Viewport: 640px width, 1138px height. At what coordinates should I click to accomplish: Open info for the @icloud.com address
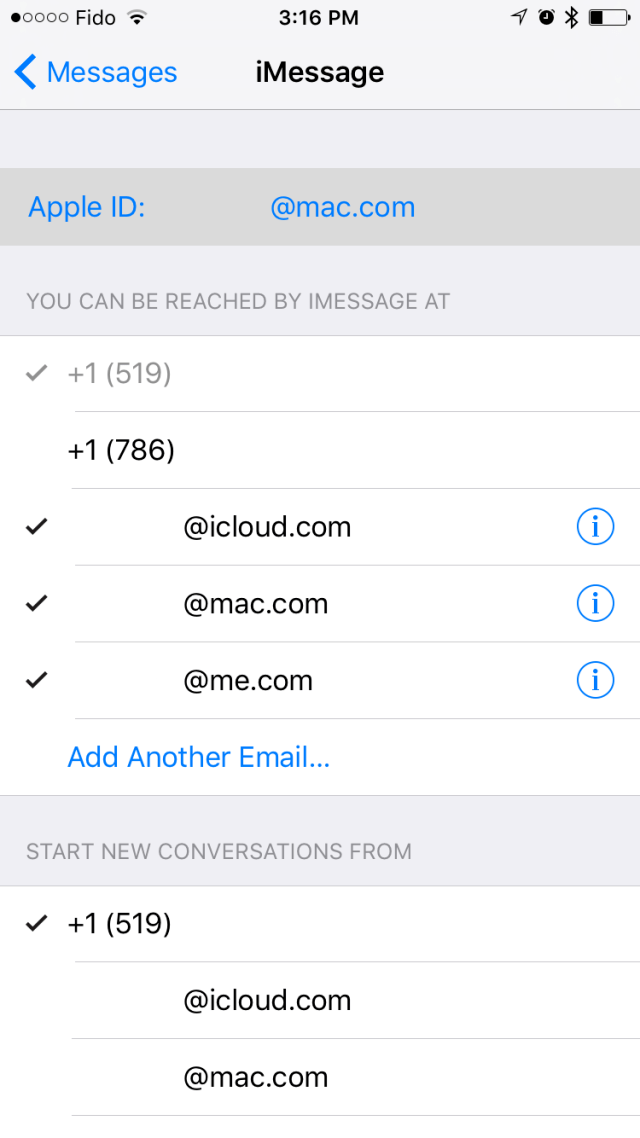(x=595, y=526)
